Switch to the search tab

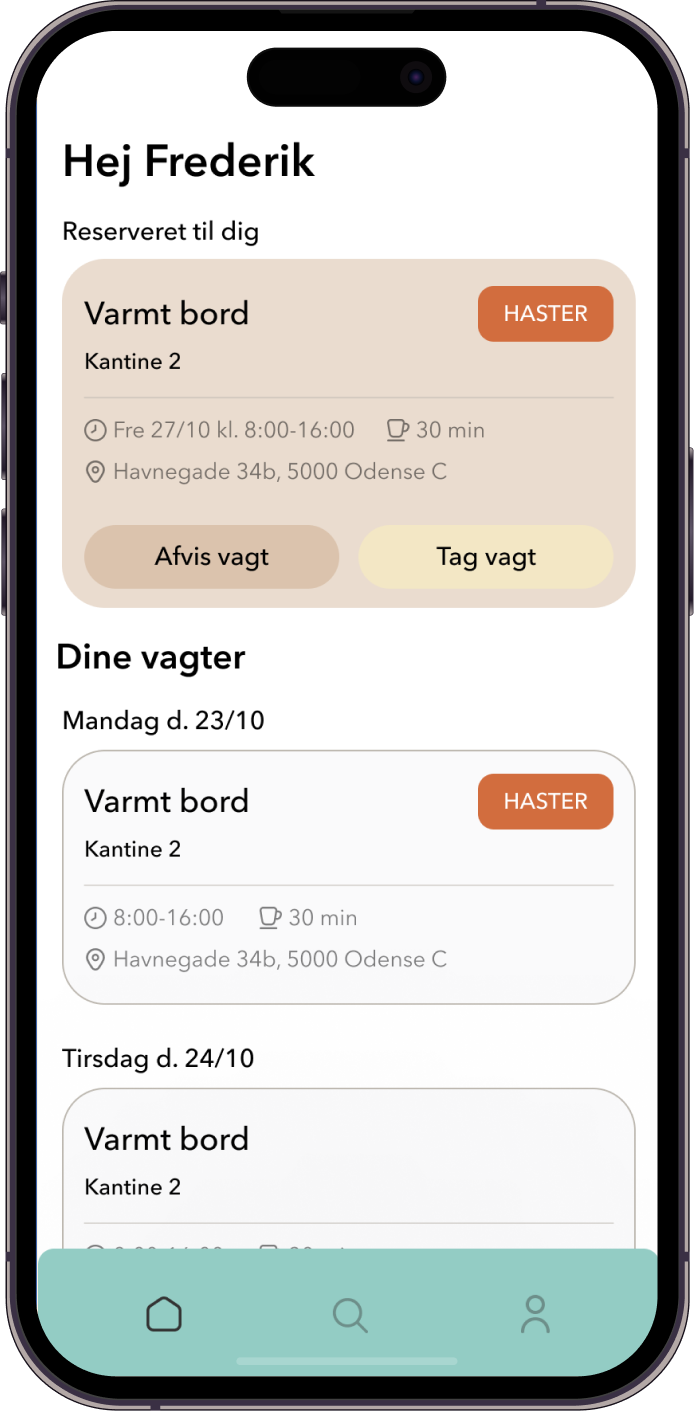tap(349, 1314)
